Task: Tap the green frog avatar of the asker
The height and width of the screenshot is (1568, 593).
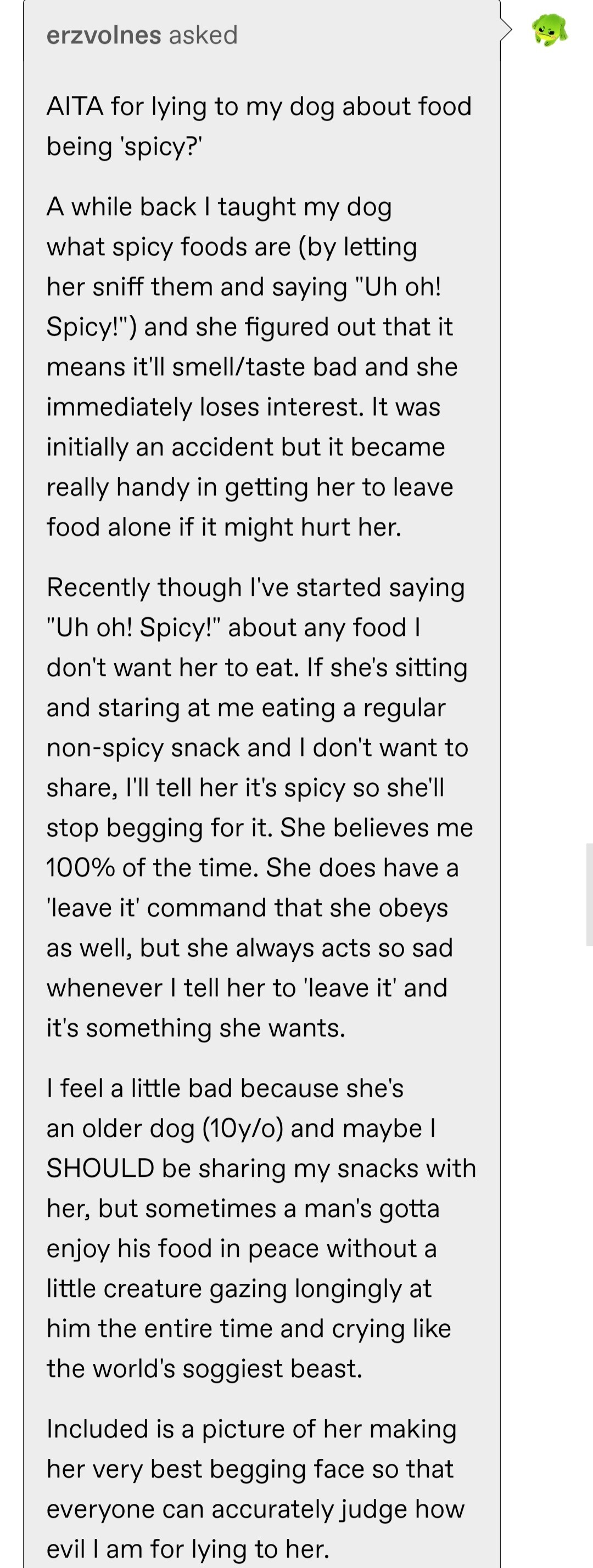Action: coord(549,30)
